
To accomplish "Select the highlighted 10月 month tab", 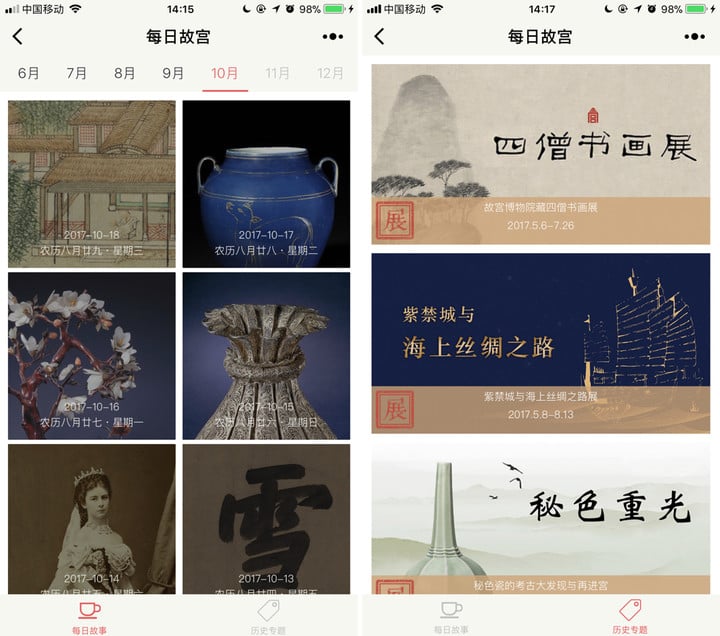I will [225, 73].
